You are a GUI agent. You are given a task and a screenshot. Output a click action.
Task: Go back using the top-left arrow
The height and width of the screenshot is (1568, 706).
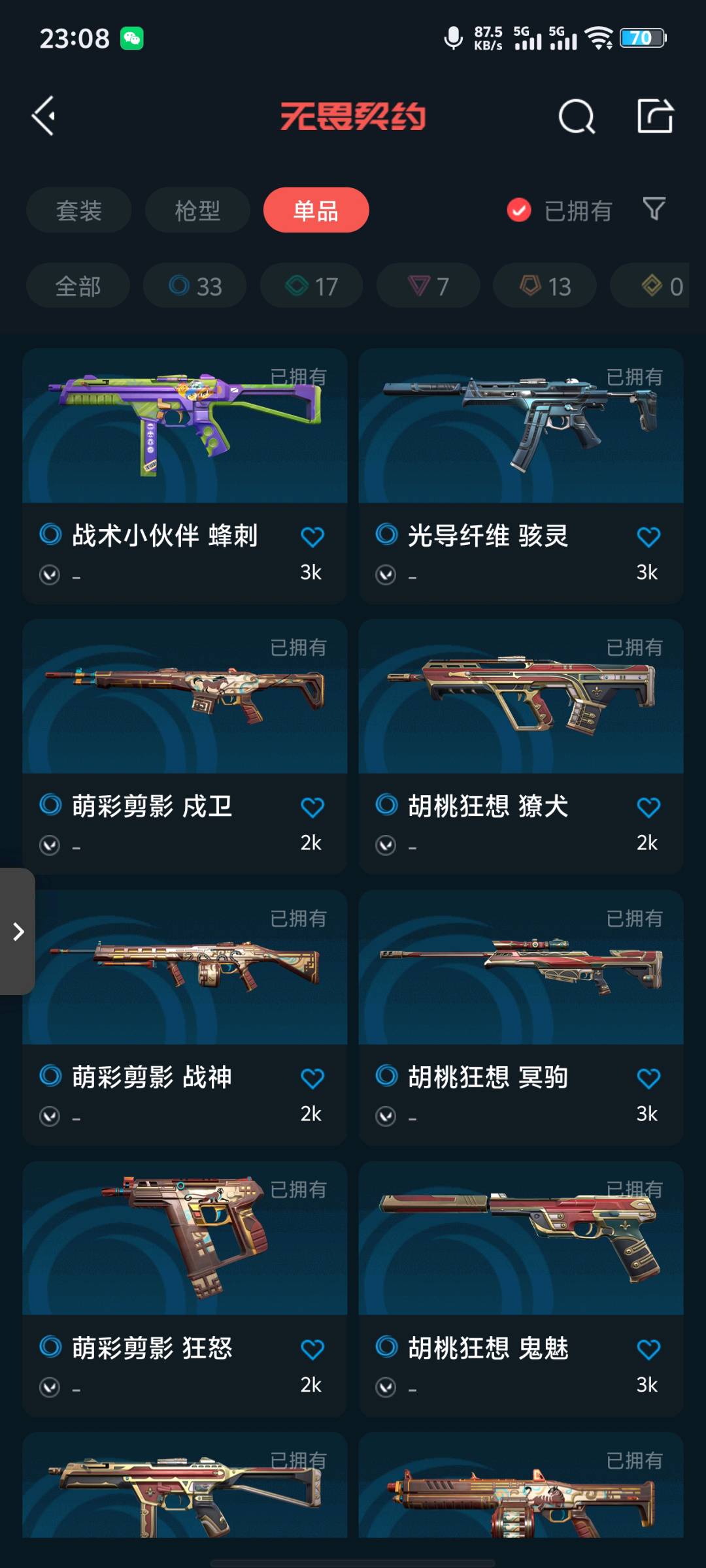[x=44, y=116]
